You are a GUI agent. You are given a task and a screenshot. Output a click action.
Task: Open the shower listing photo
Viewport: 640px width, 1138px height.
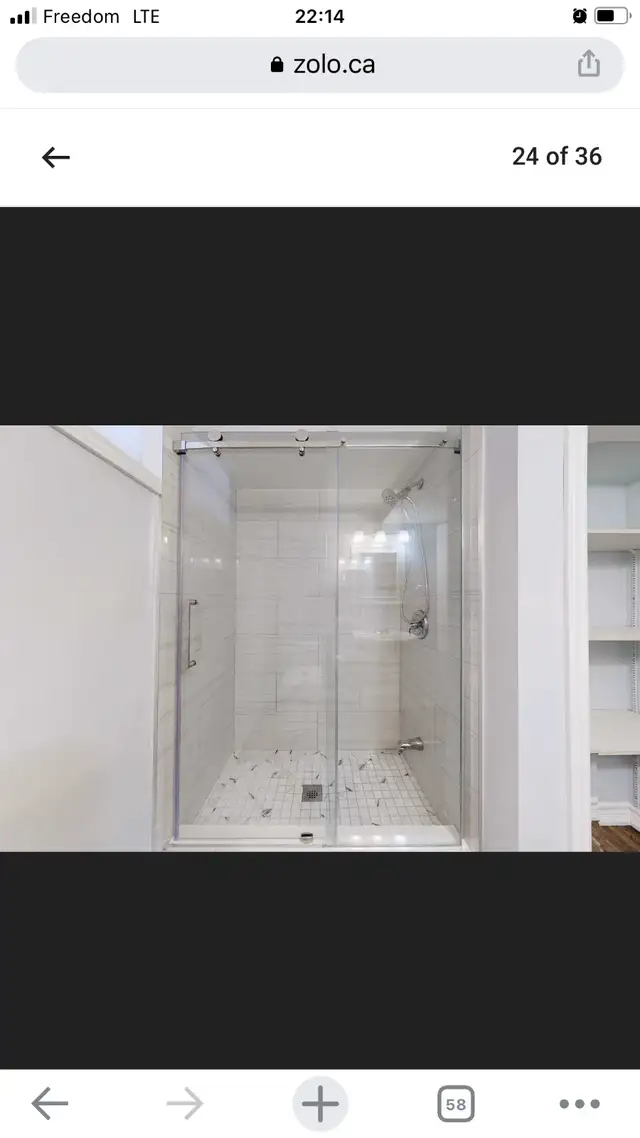pos(320,638)
